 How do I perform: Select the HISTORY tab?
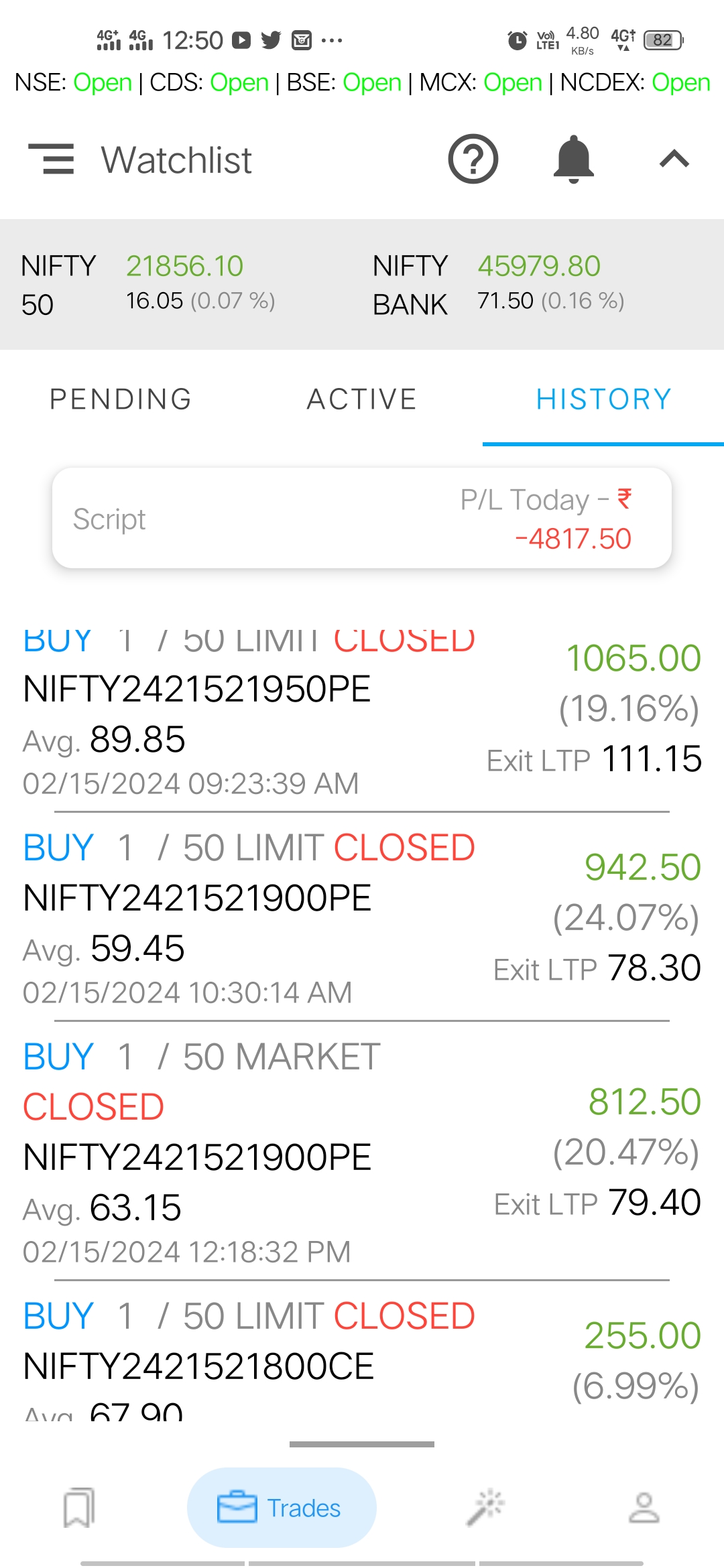pyautogui.click(x=603, y=399)
